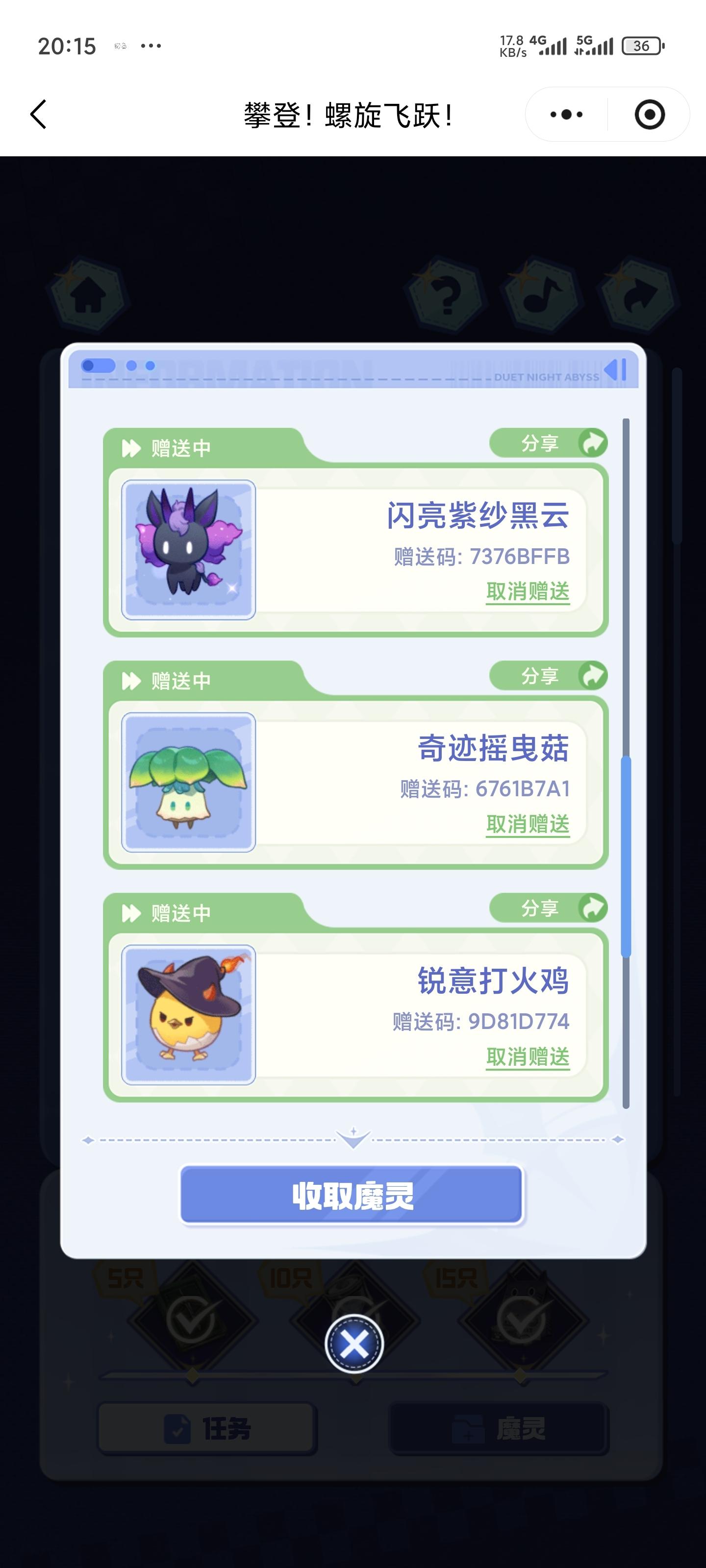Image resolution: width=706 pixels, height=1568 pixels.
Task: Cancel gifting of 锐意打火鸡
Action: (x=528, y=1057)
